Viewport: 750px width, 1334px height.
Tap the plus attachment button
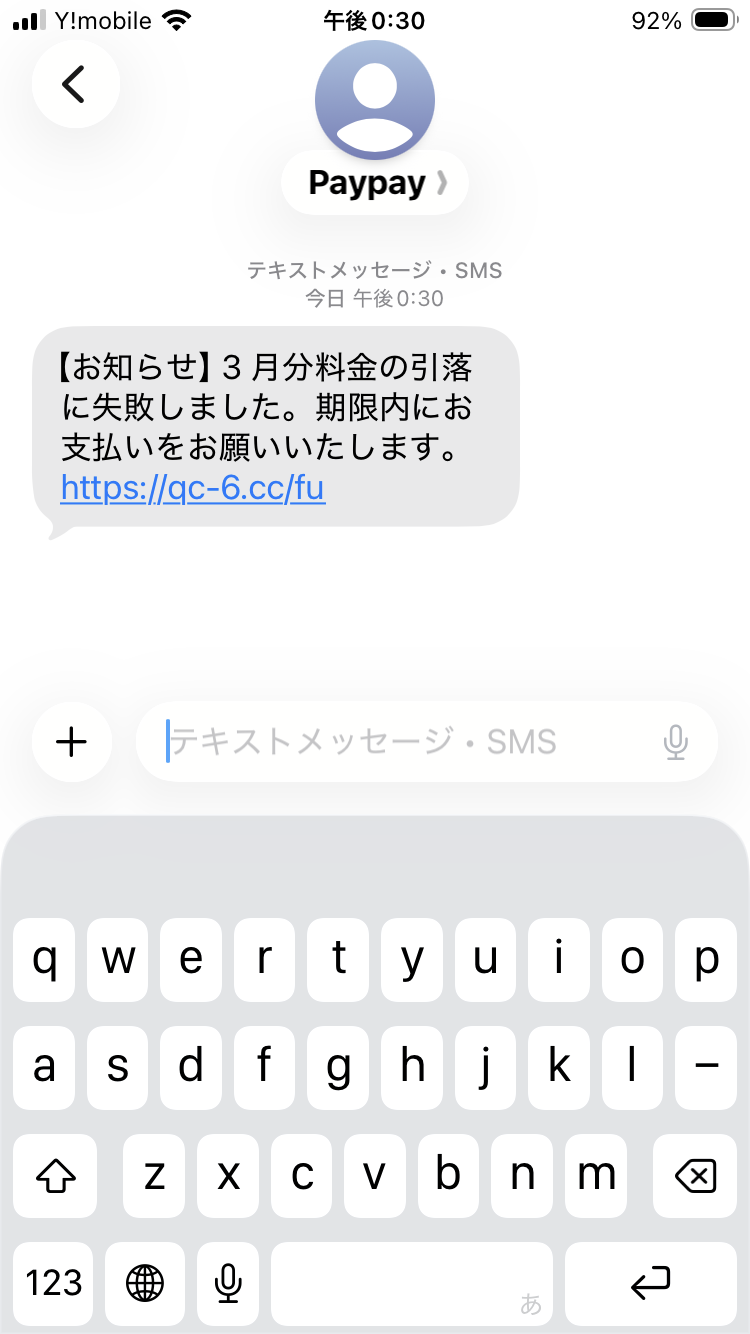pyautogui.click(x=72, y=742)
